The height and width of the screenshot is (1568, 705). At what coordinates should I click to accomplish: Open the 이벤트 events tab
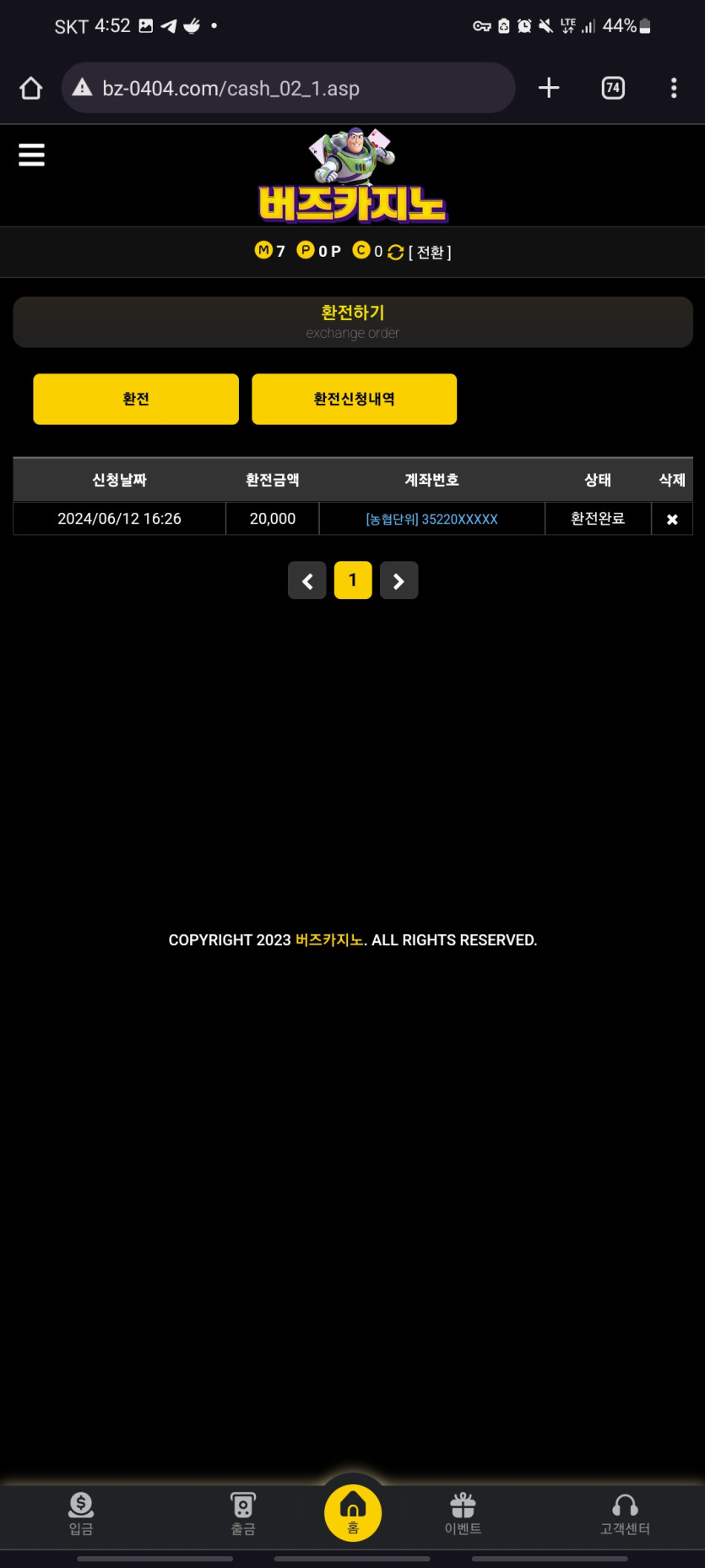coord(463,1513)
